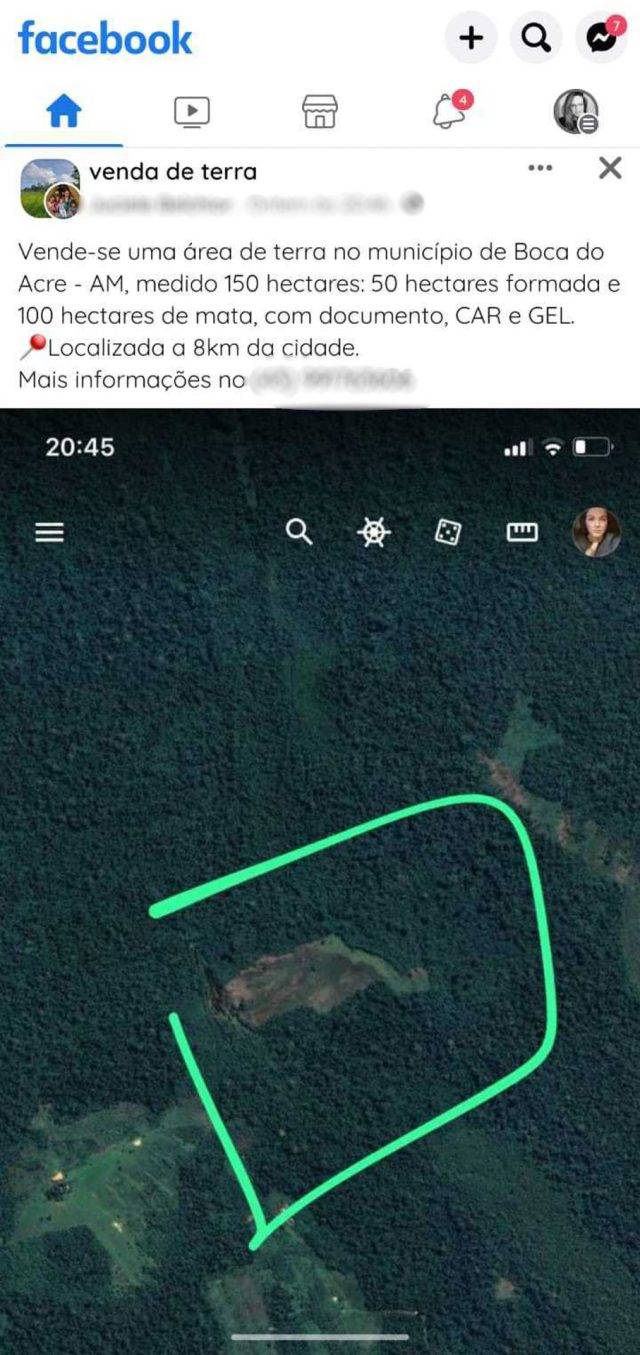Switch to the Video tab

tap(191, 112)
